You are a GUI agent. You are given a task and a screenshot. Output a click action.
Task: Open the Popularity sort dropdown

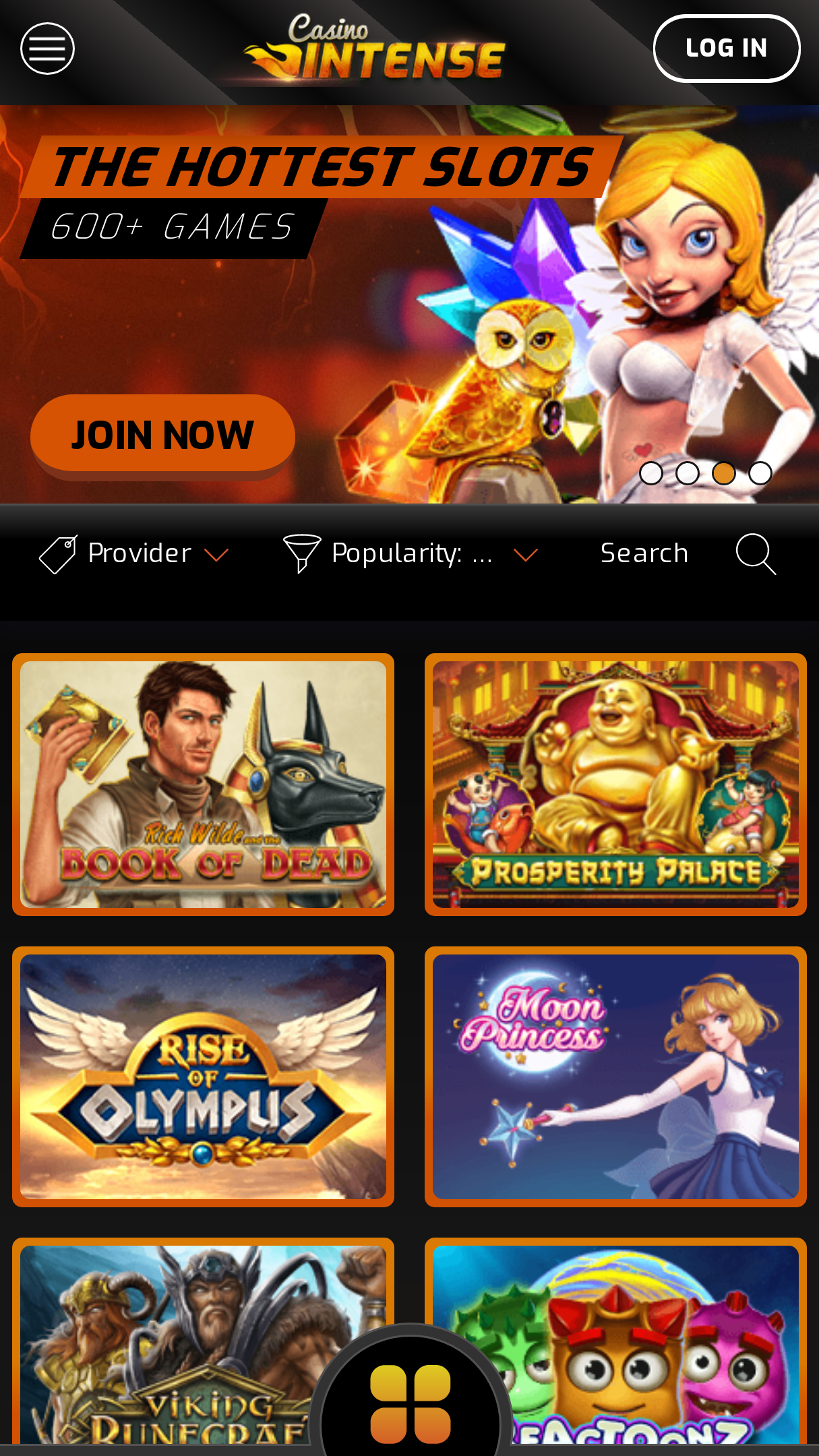tap(411, 554)
